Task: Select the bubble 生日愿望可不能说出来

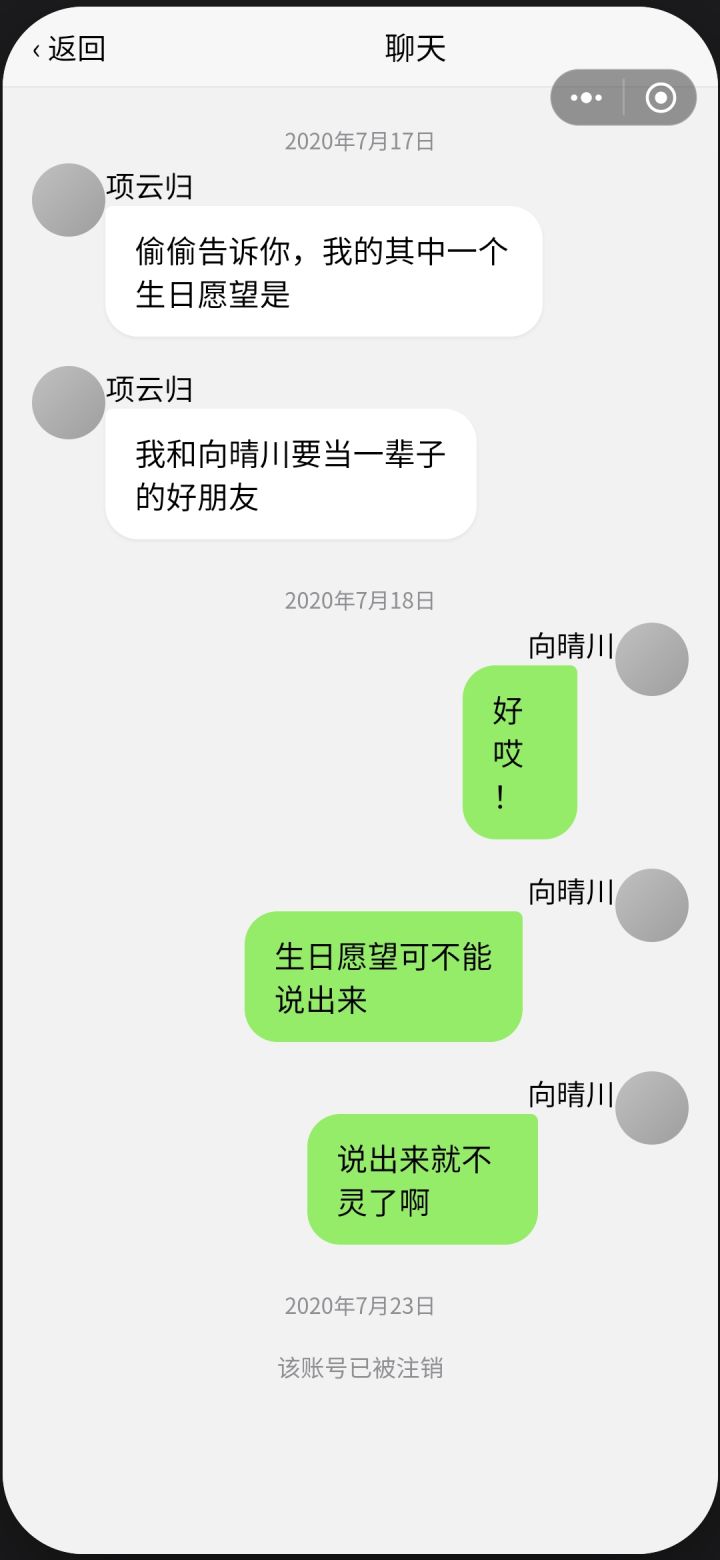Action: (x=383, y=975)
